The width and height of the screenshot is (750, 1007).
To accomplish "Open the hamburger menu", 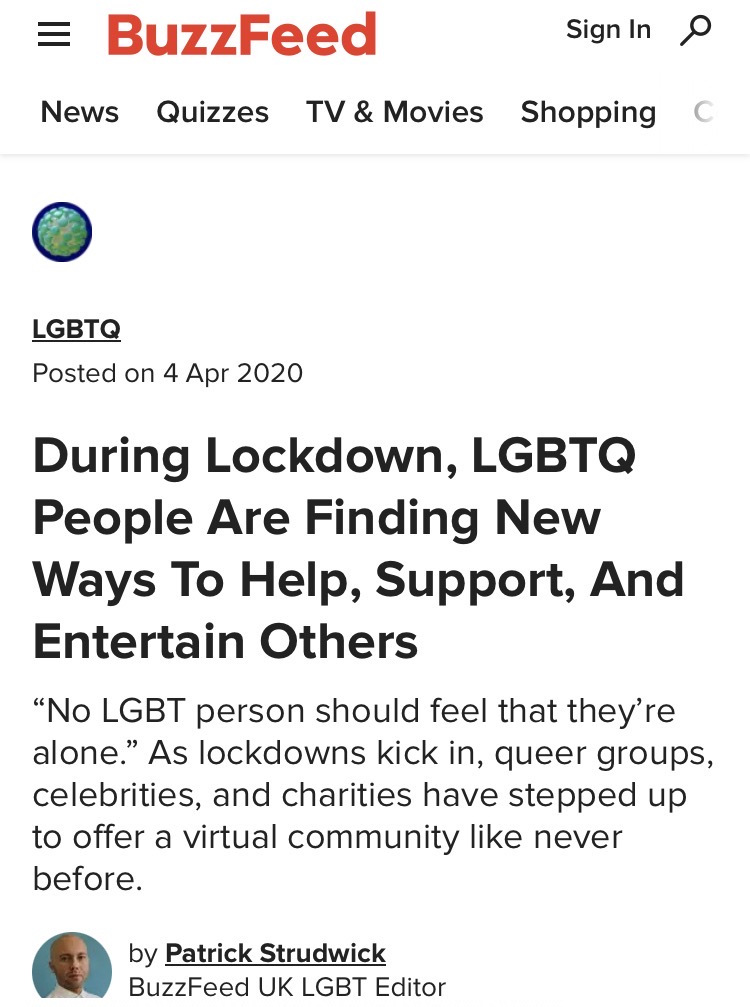I will click(54, 34).
